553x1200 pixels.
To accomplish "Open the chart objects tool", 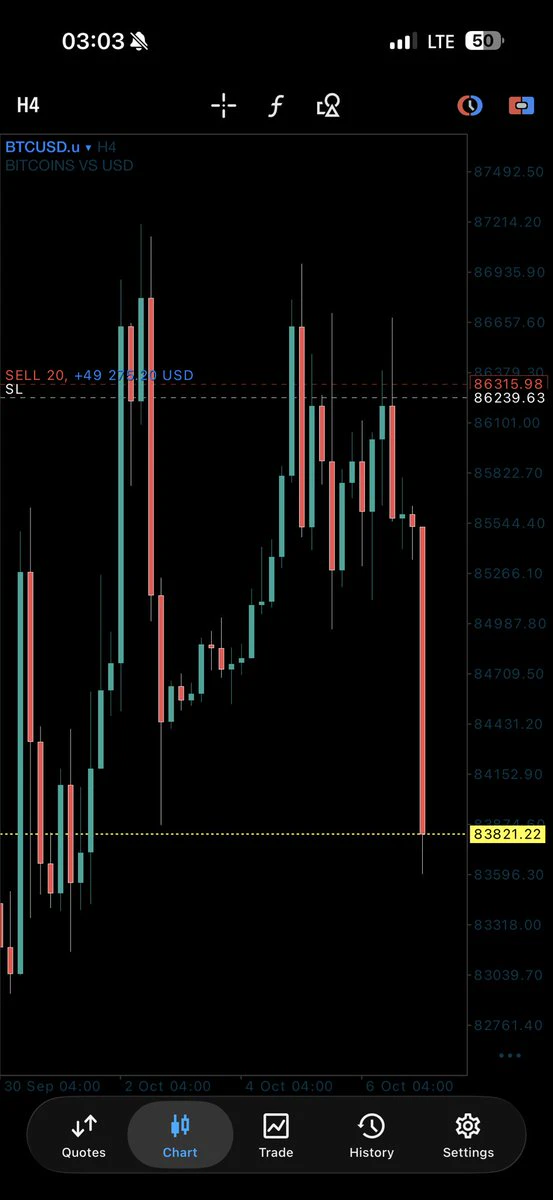I will 328,105.
